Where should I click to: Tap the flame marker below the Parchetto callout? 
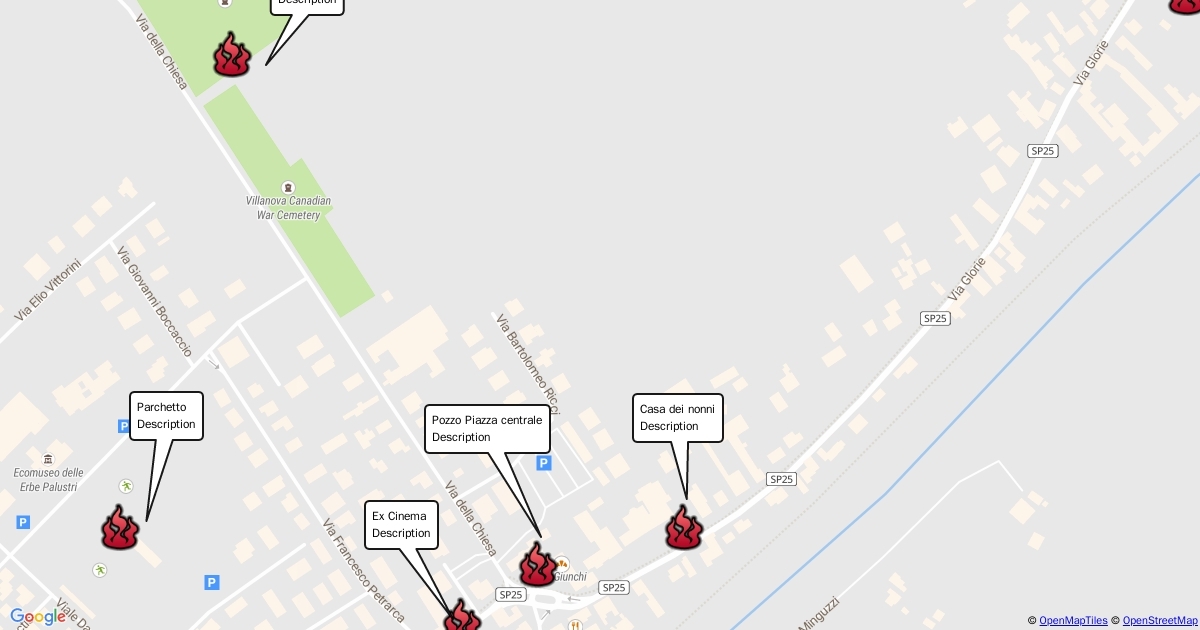[x=120, y=528]
